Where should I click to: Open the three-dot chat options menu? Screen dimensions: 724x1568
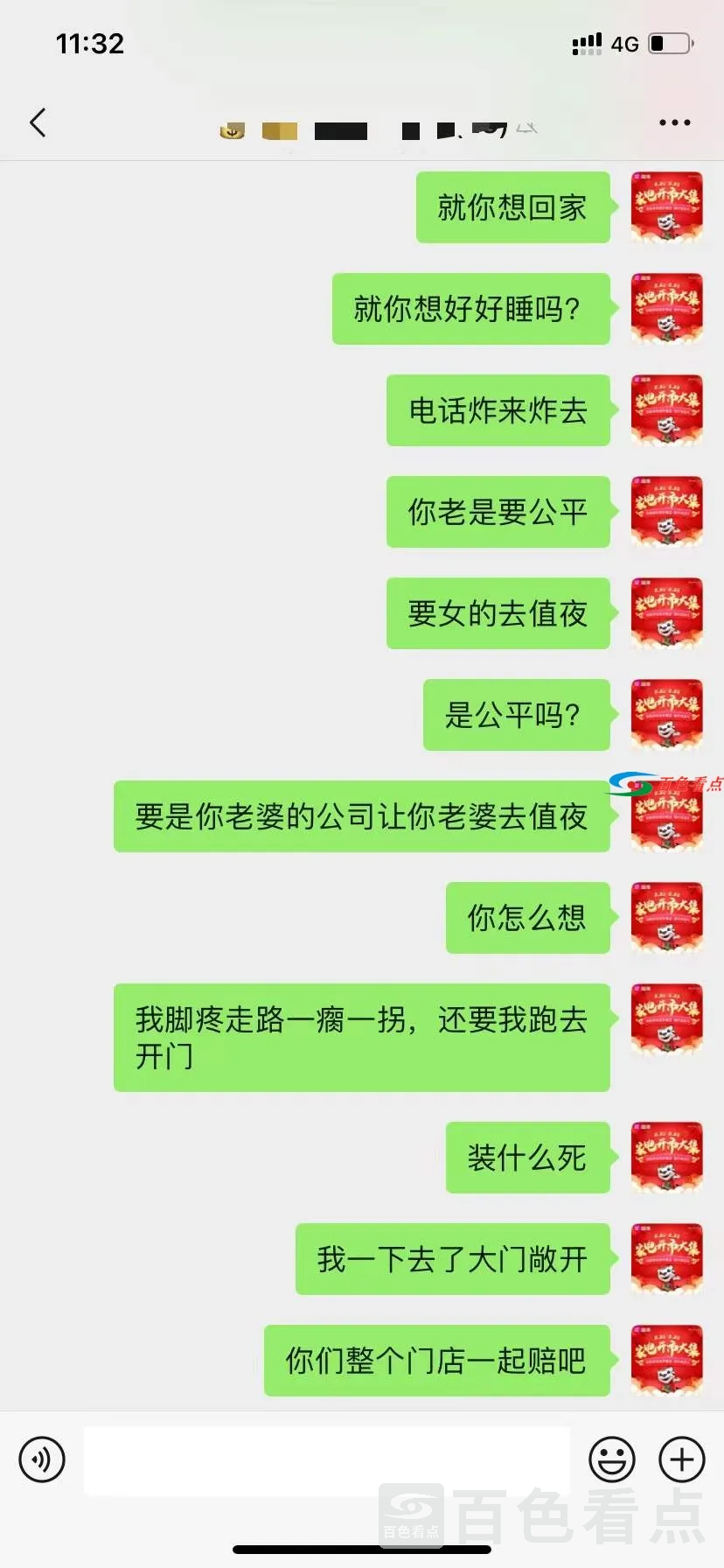coord(674,123)
